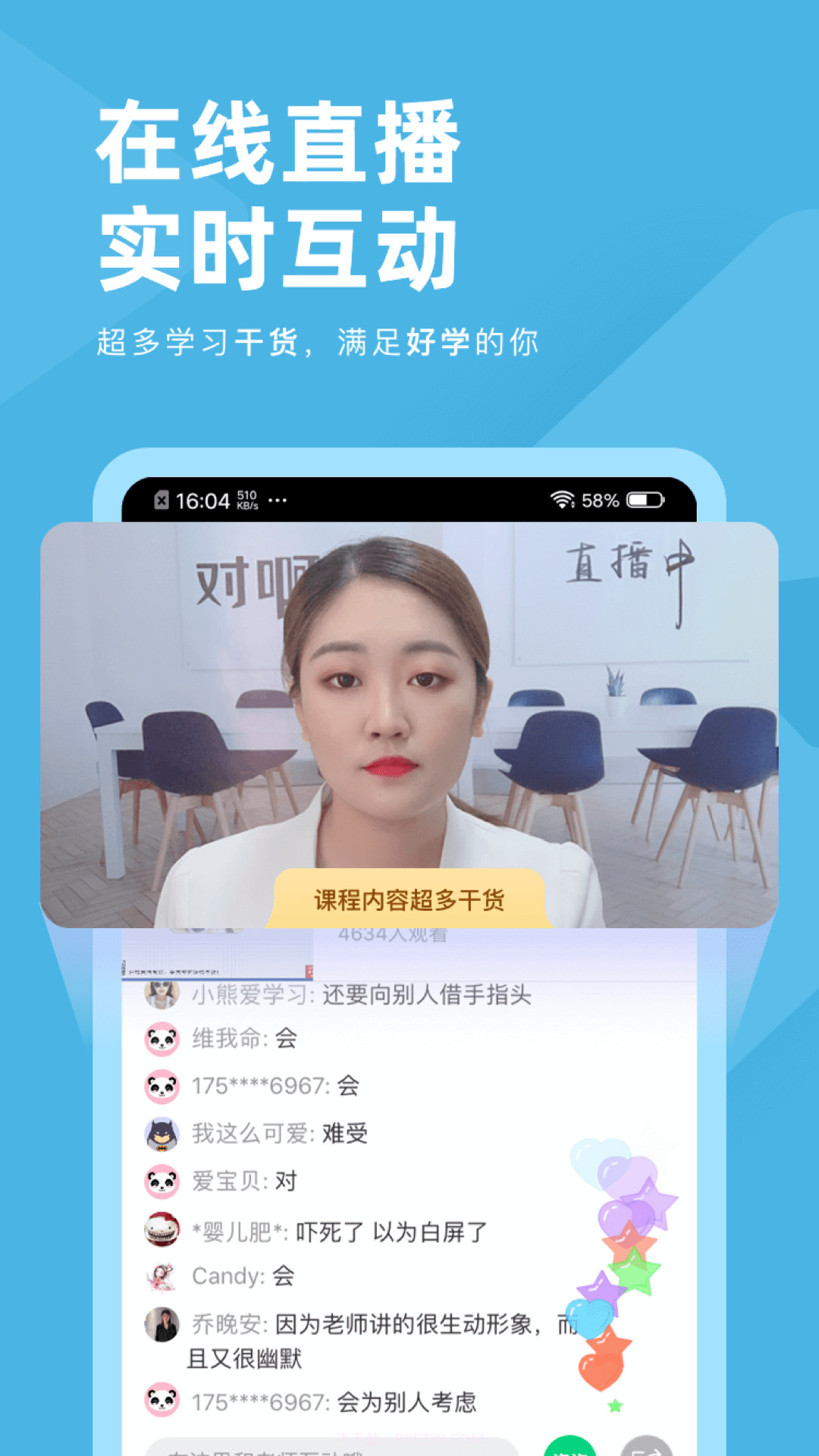Click the panda avatar next to 爱宝贝
This screenshot has width=819, height=1456.
[x=162, y=1183]
